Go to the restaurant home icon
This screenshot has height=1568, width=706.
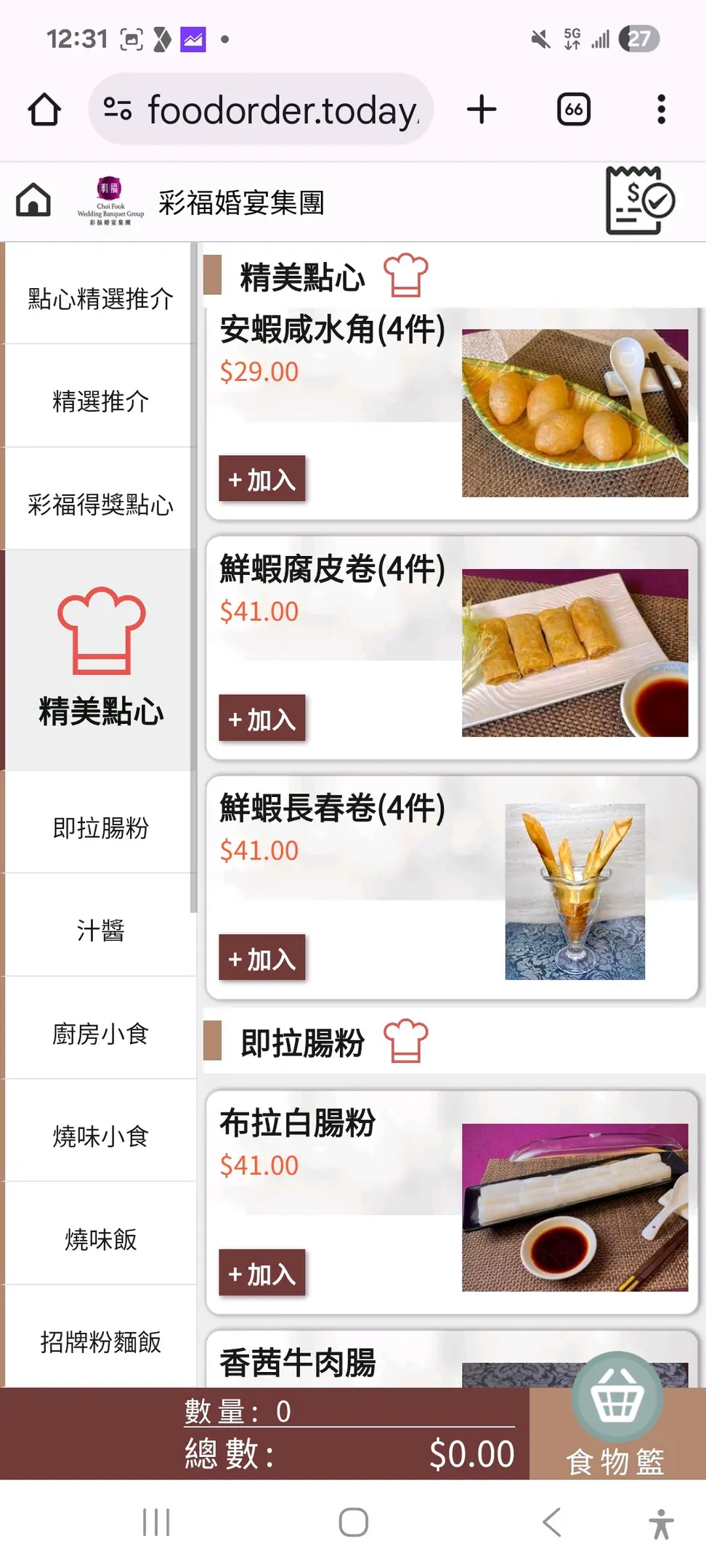tap(33, 200)
